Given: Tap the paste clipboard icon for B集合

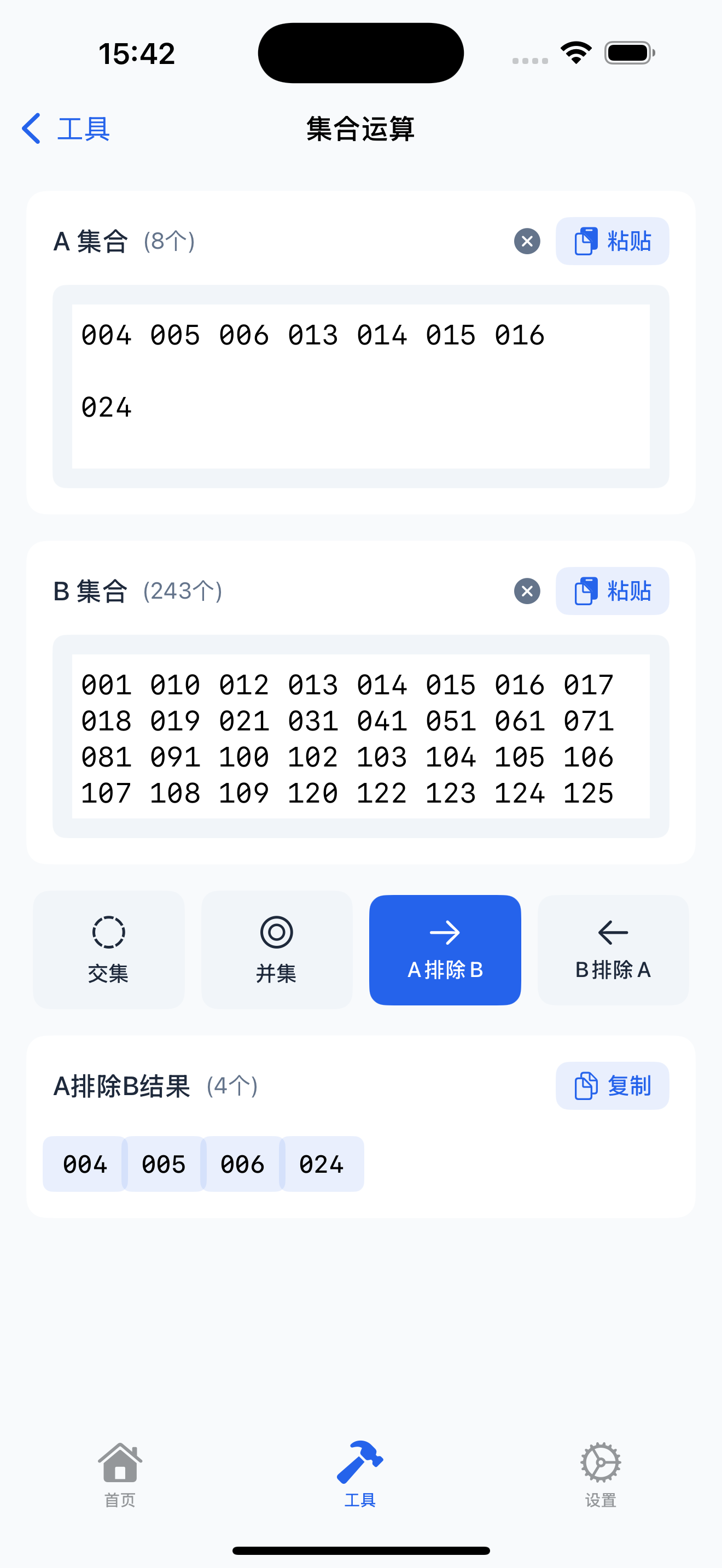Looking at the screenshot, I should coord(586,590).
